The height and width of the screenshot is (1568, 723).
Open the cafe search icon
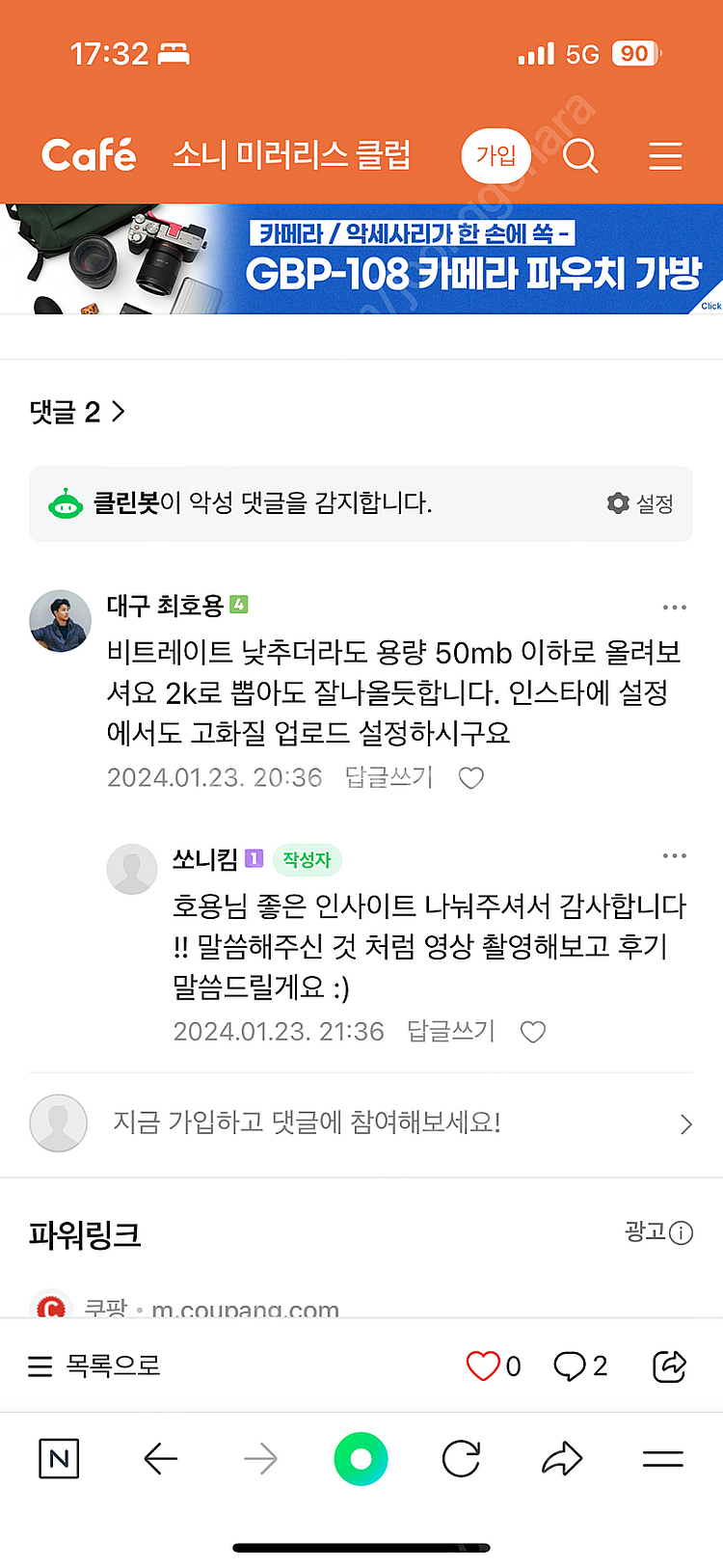(580, 155)
